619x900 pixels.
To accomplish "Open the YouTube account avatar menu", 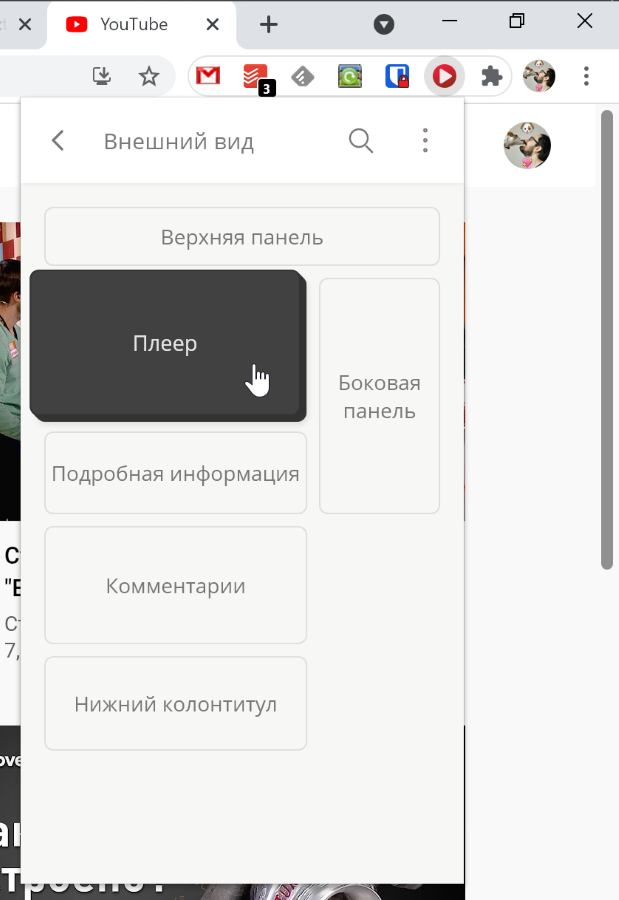I will 527,145.
